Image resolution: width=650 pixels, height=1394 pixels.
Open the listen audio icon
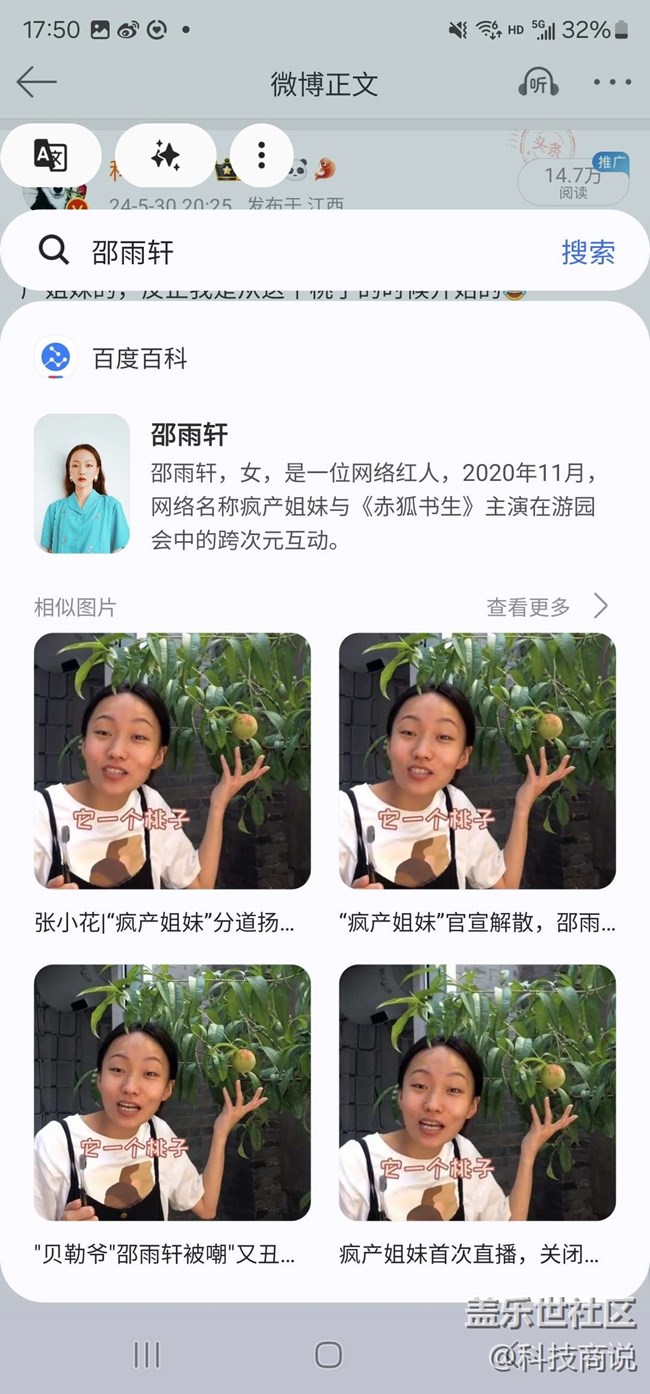(538, 82)
